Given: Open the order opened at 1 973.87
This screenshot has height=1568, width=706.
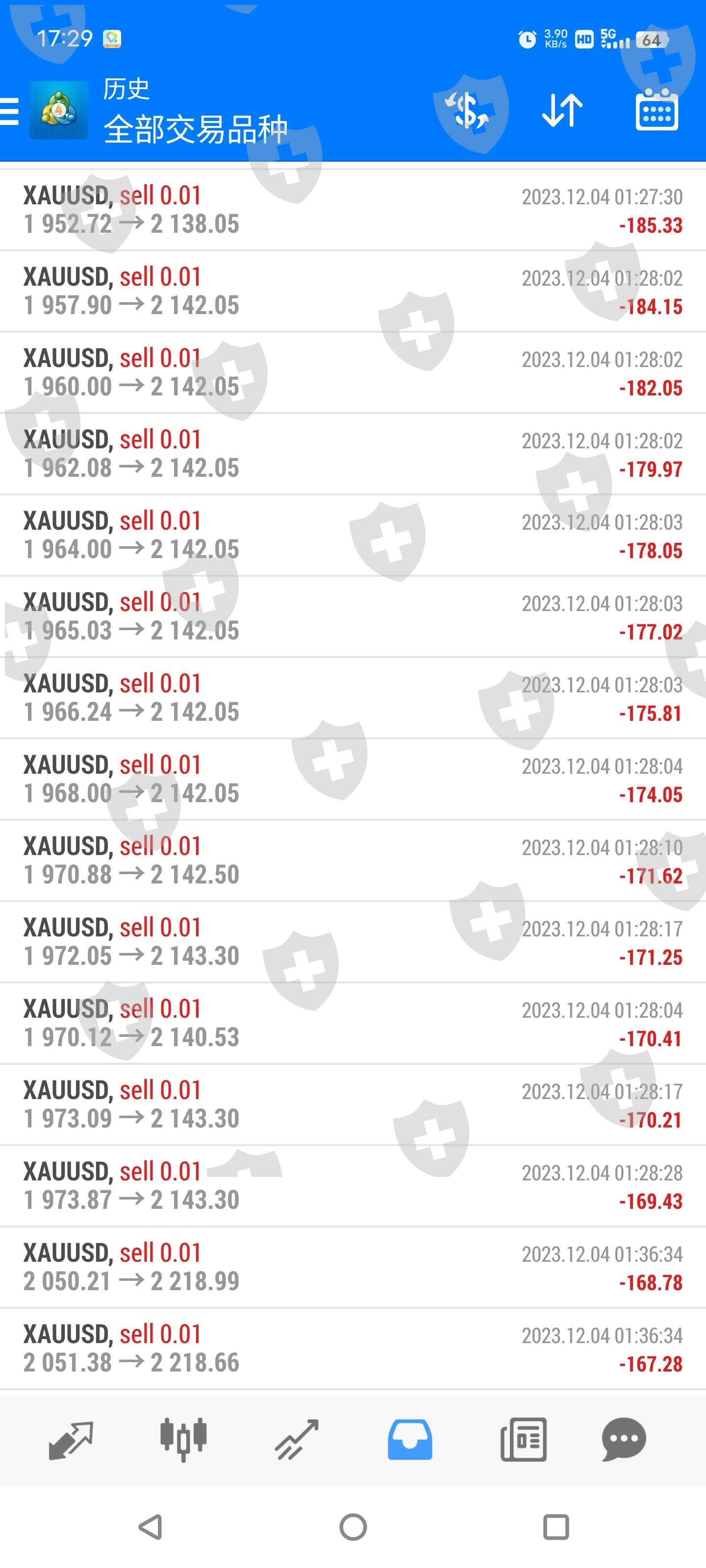Looking at the screenshot, I should 353,1186.
